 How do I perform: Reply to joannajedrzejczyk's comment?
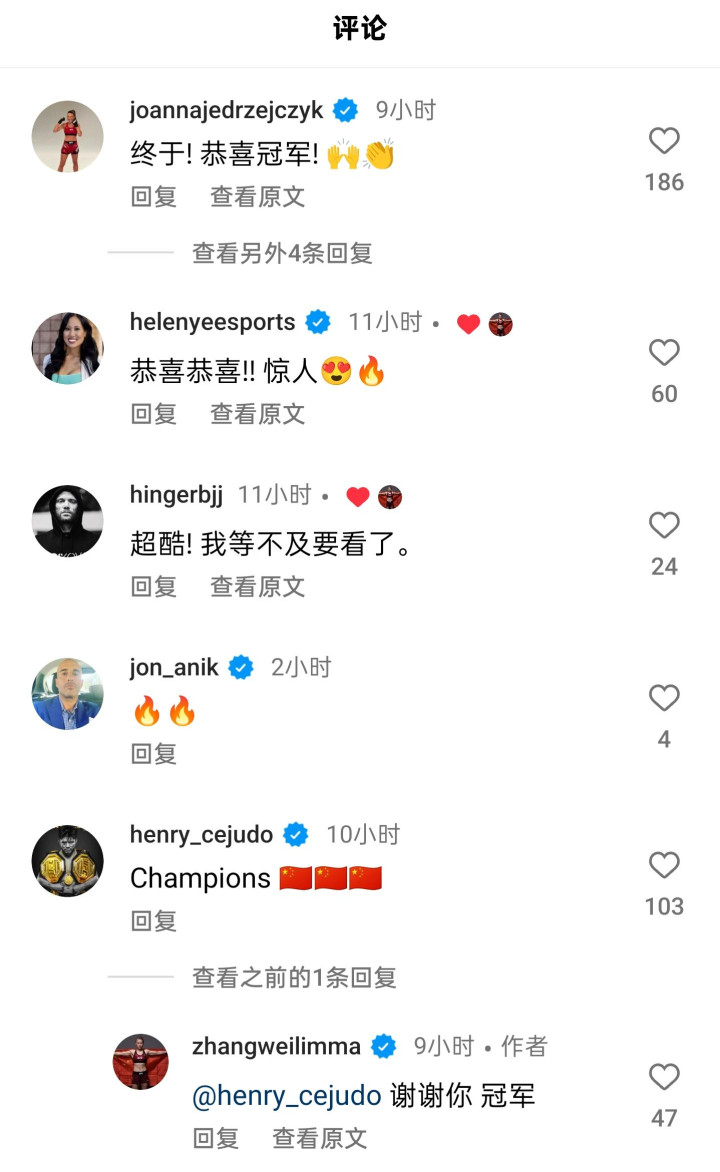[x=153, y=197]
